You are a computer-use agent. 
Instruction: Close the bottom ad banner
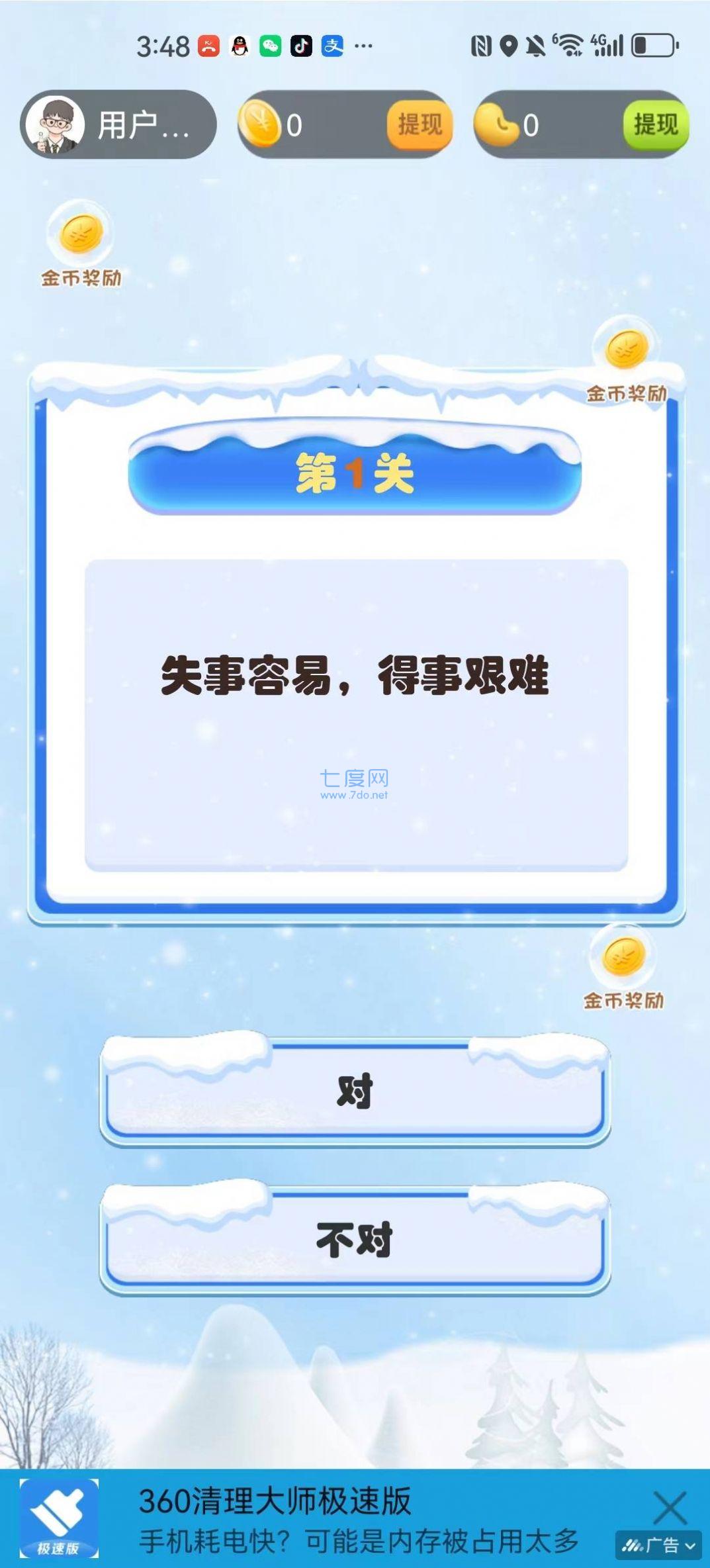coord(670,1508)
